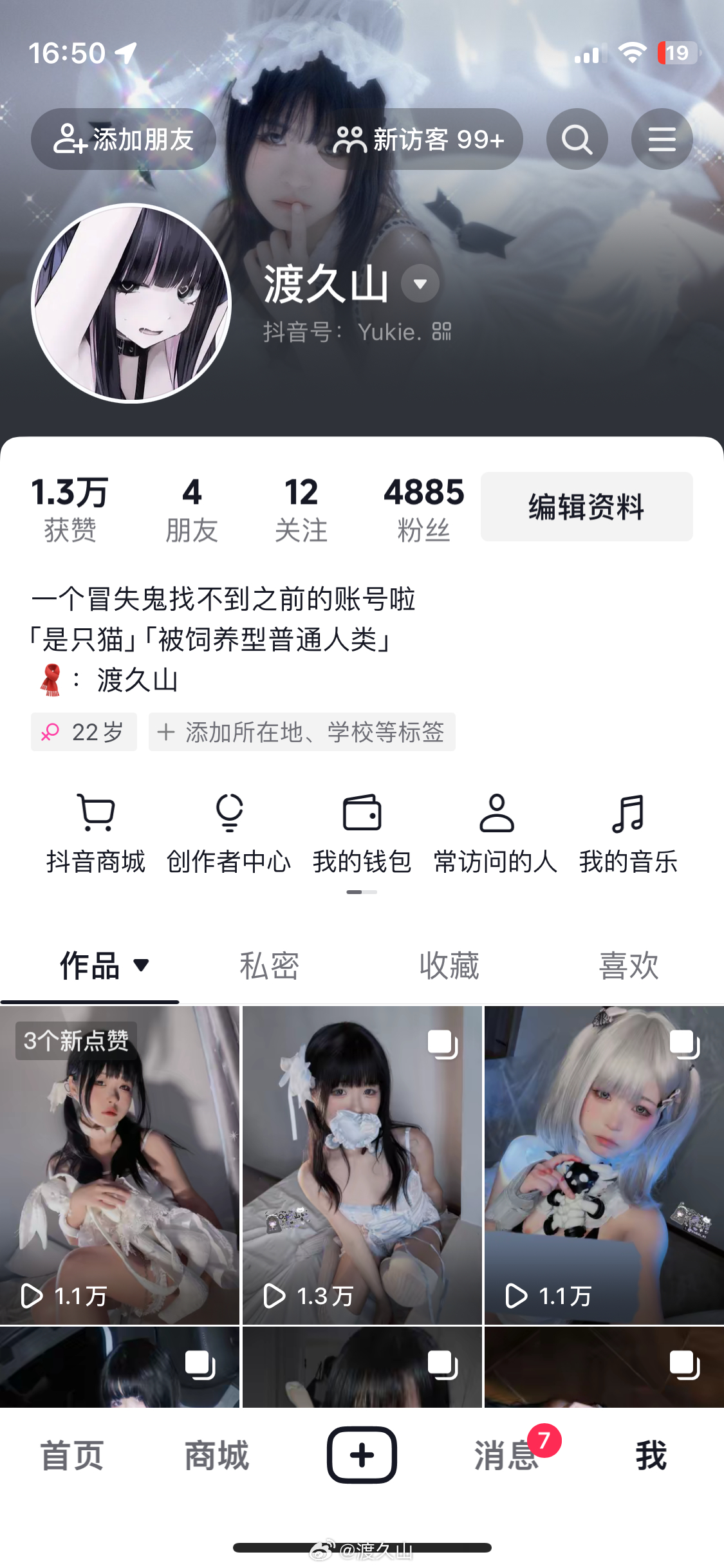Expand the account switcher next to 渡久山
Image resolution: width=724 pixels, height=1568 pixels.
[x=420, y=283]
